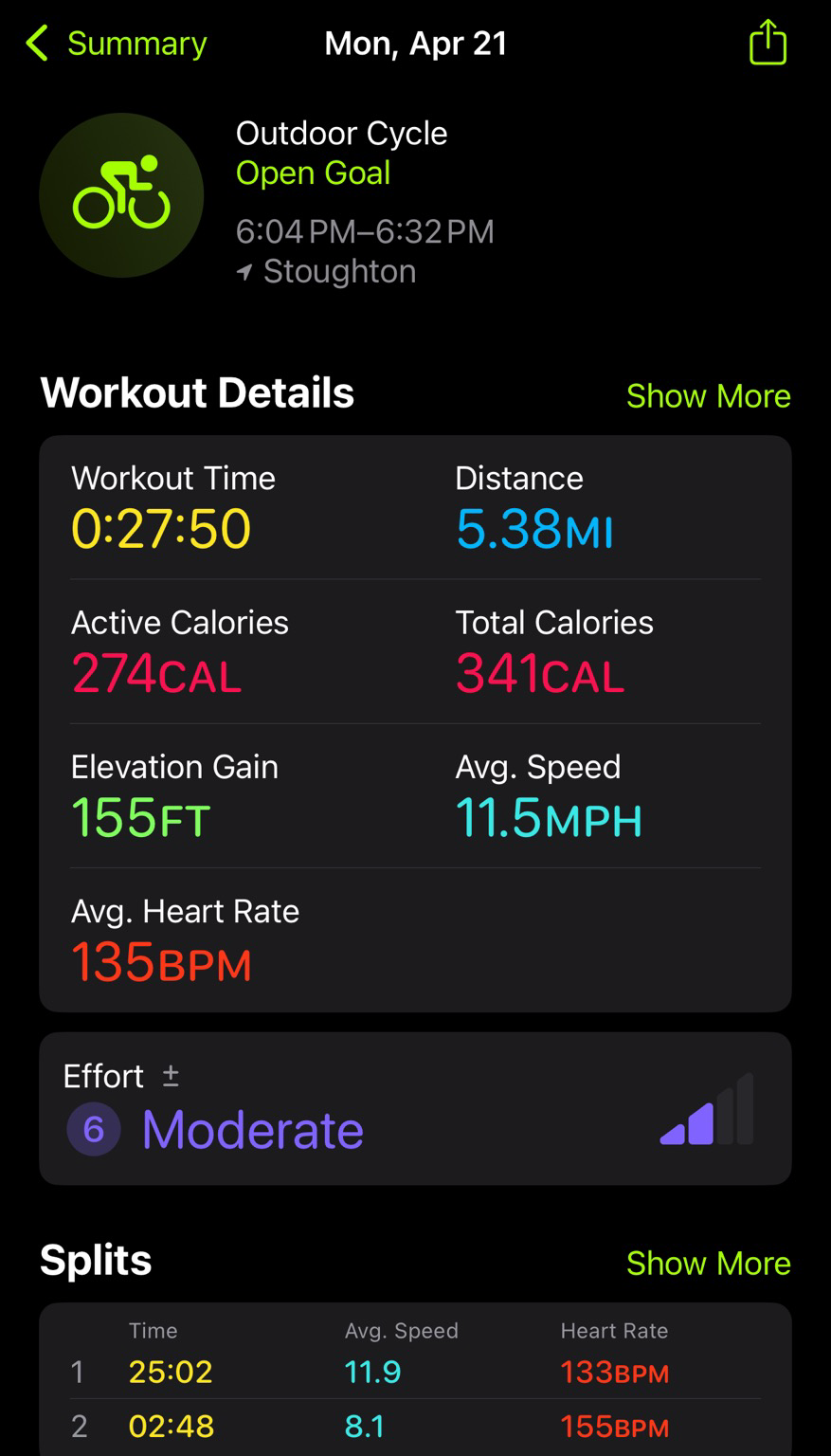
Task: Go back to Summary
Action: coord(116,44)
